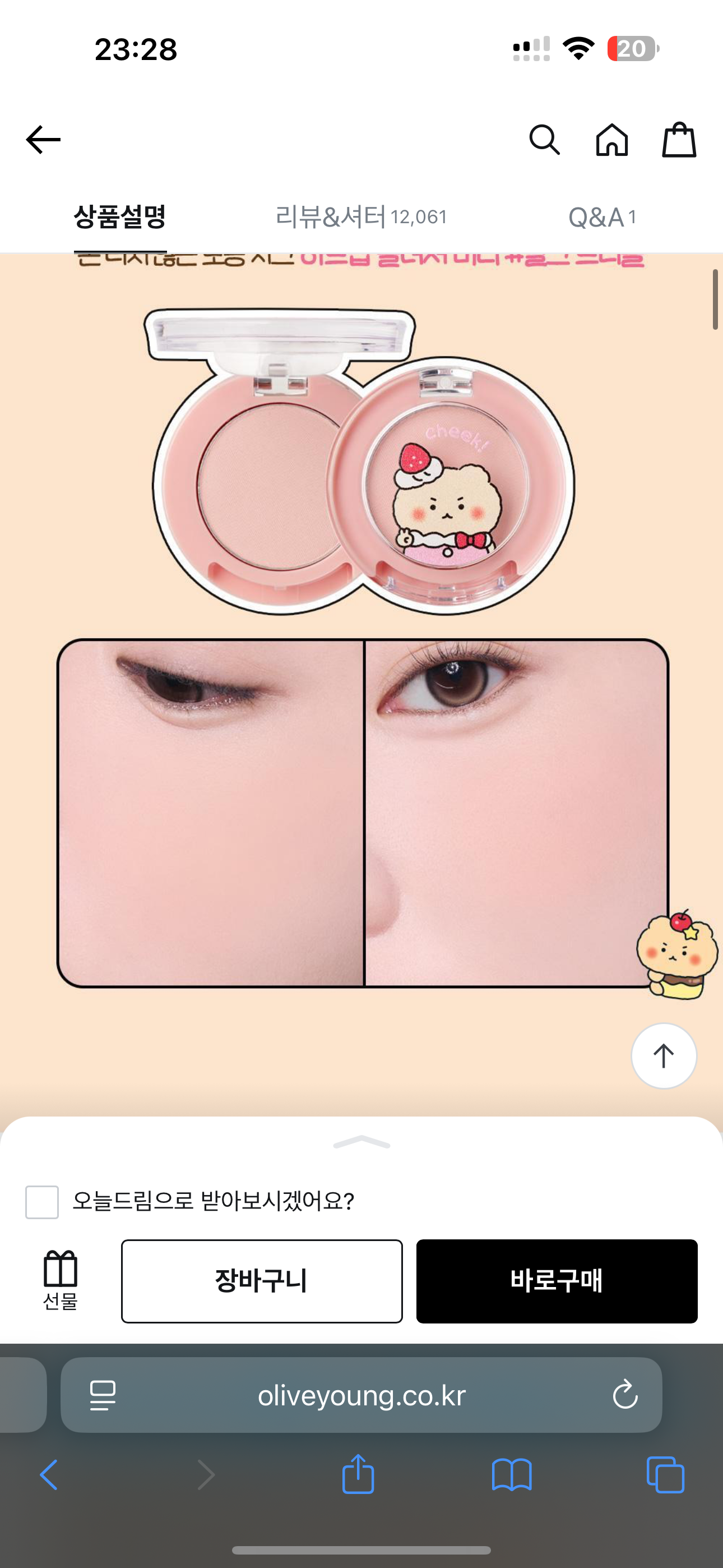723x1568 pixels.
Task: Check the 오늘드림 delivery checkbox
Action: tap(42, 1202)
